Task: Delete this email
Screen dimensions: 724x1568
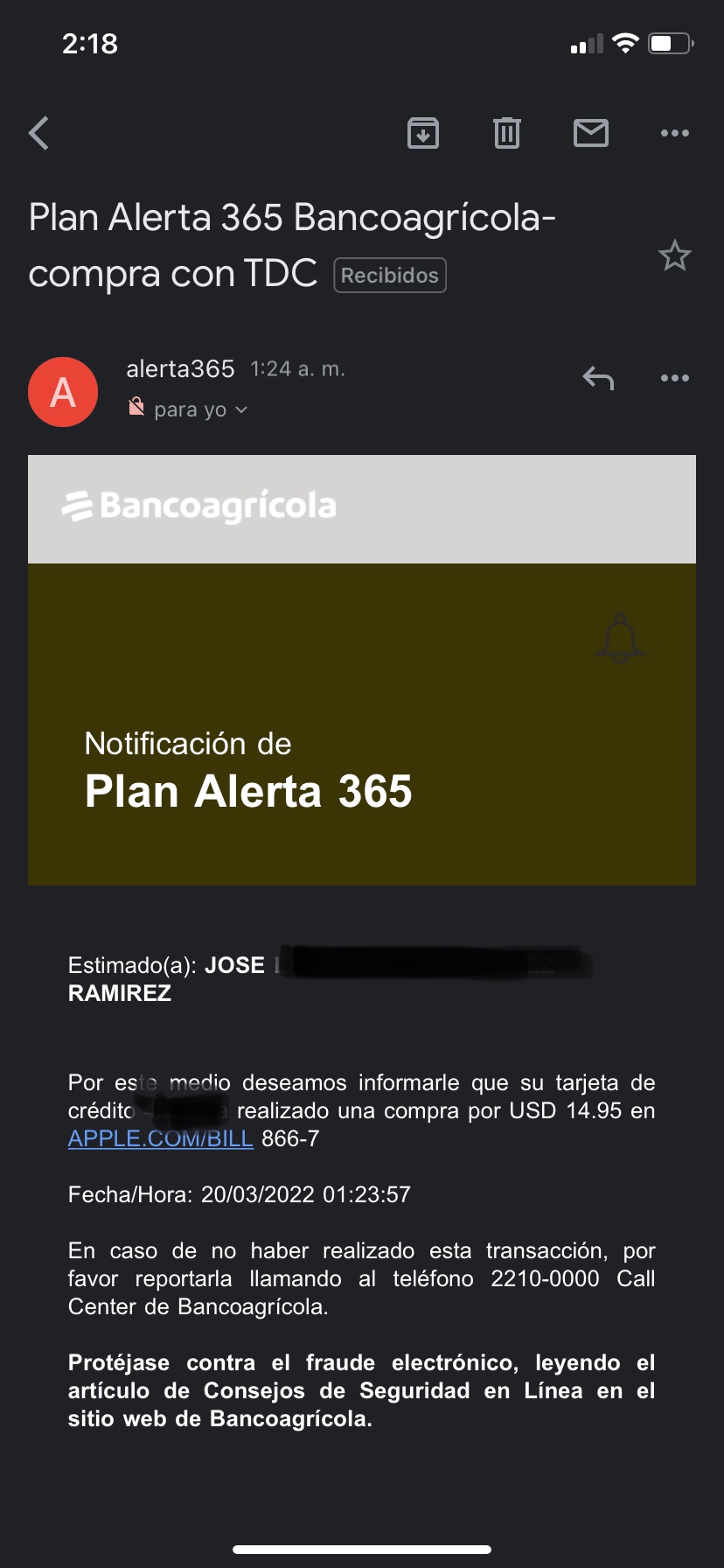Action: (507, 133)
